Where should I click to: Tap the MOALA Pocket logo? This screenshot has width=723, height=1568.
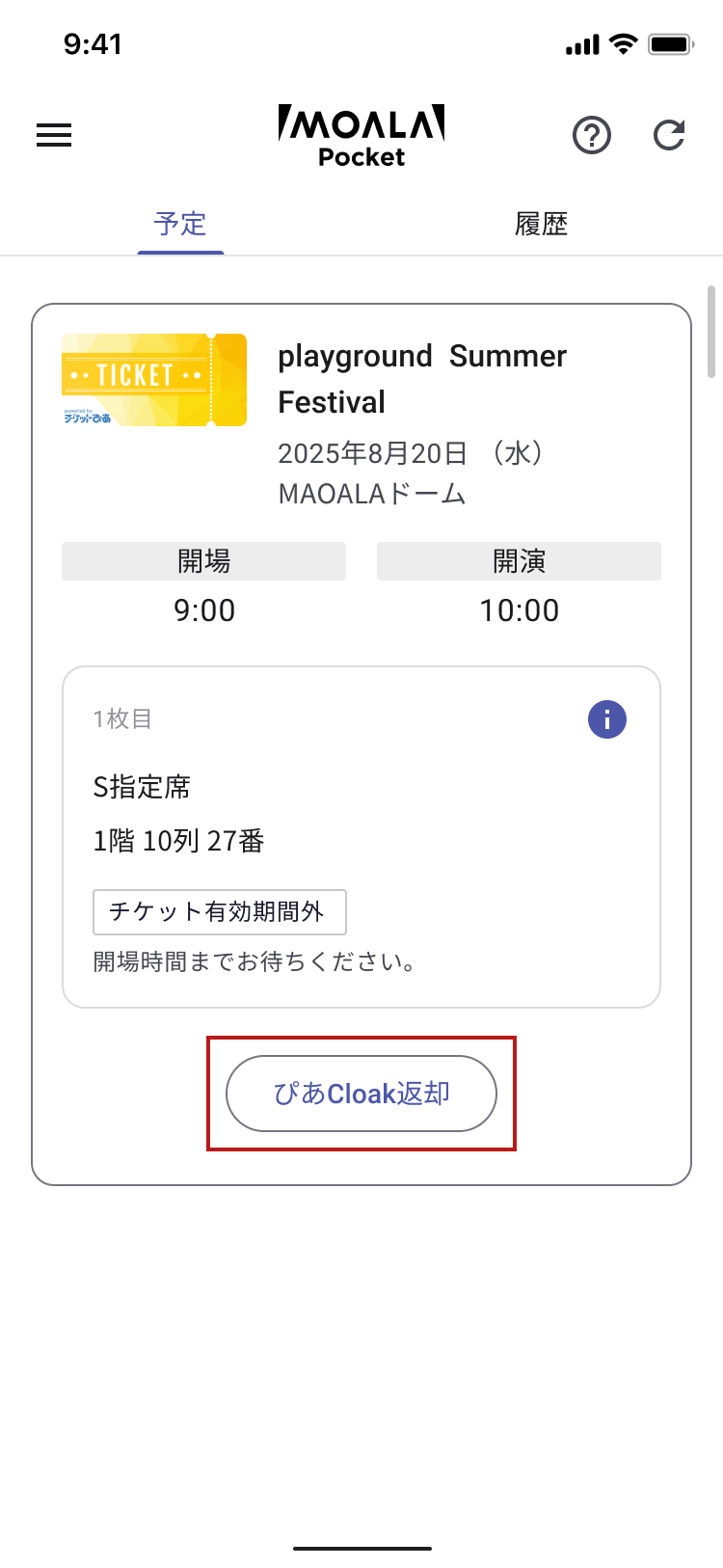(361, 133)
